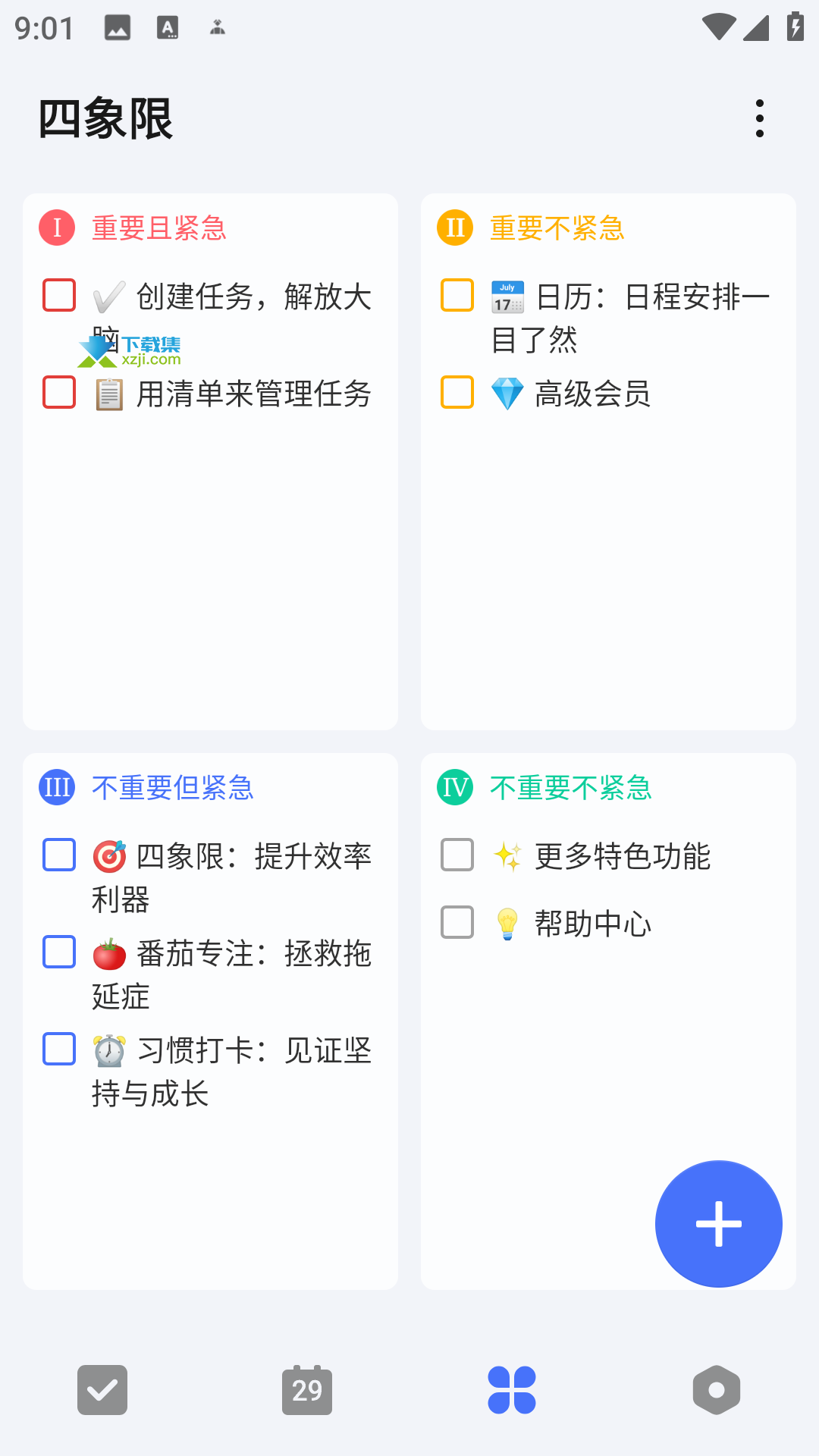Check the 番茄专注：拯救拖延症 box
The height and width of the screenshot is (1456, 819).
point(59,952)
